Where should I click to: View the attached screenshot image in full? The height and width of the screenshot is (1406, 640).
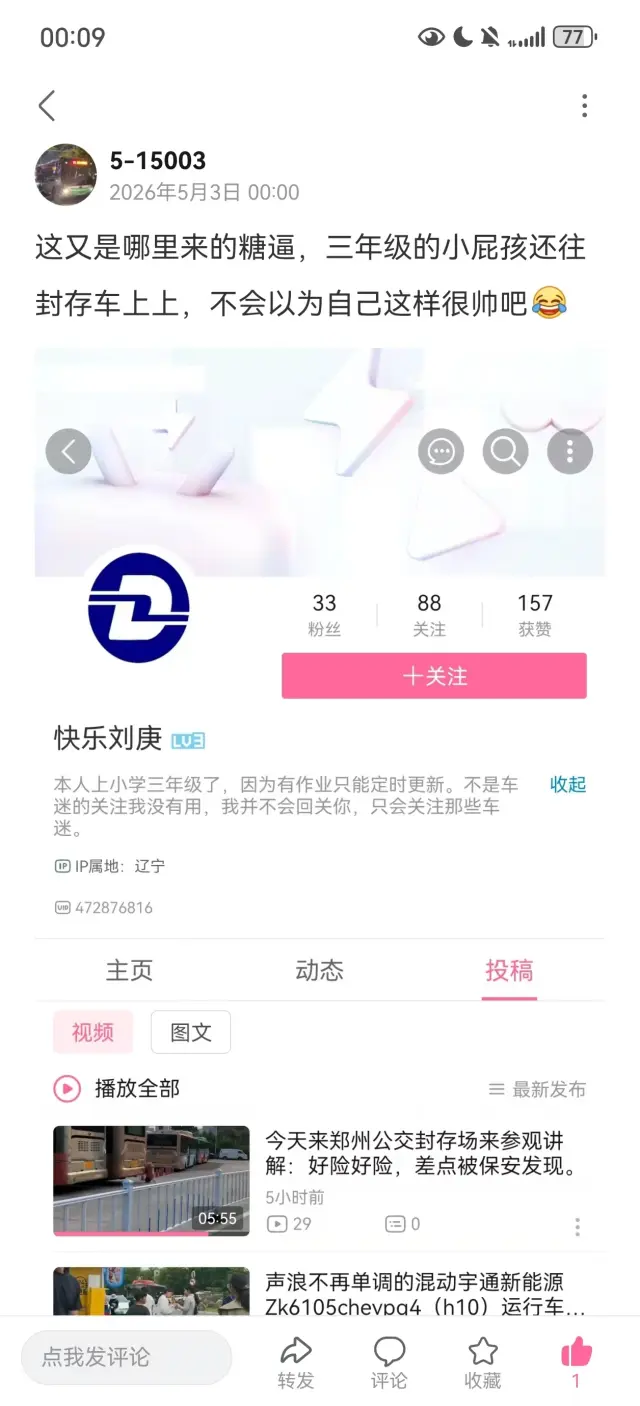(x=320, y=832)
